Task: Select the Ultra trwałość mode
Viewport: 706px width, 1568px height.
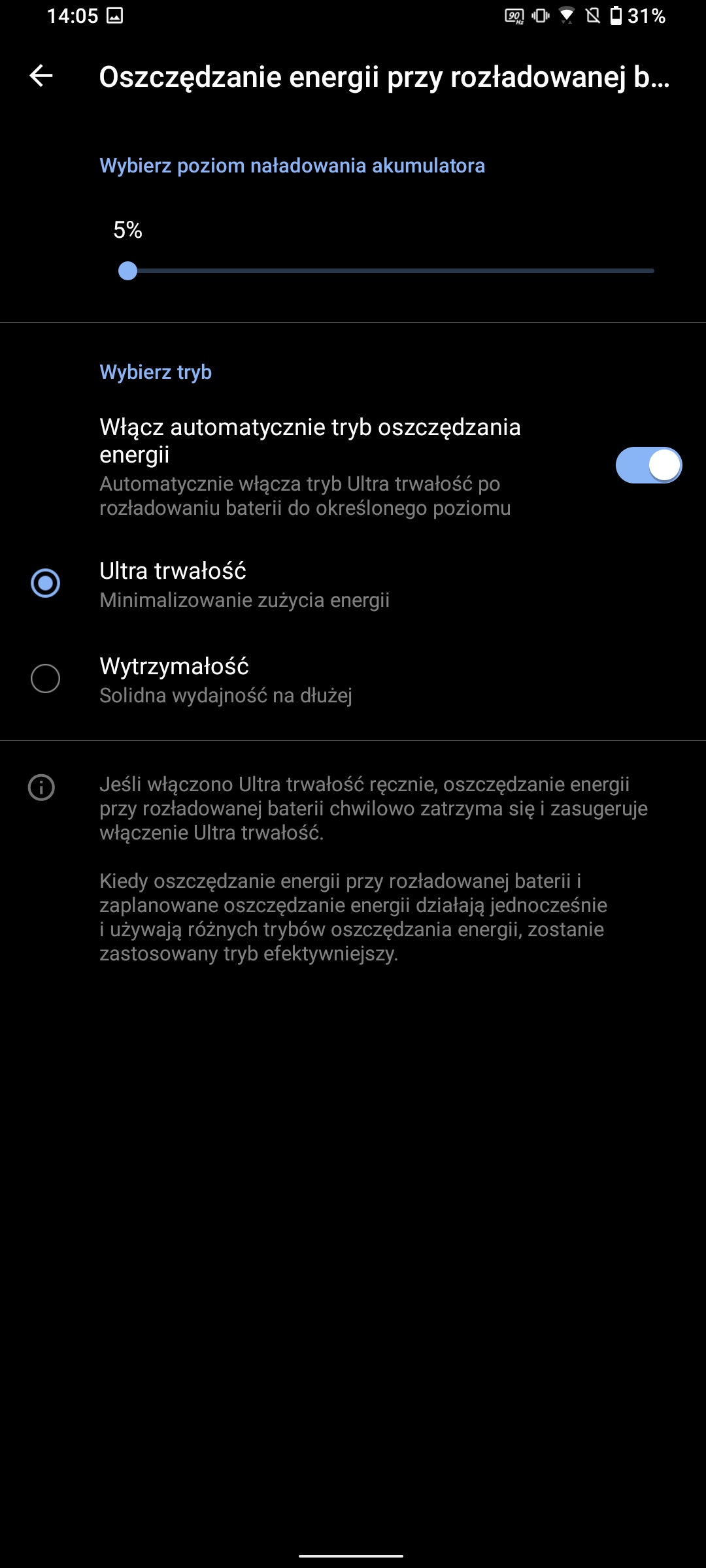Action: pyautogui.click(x=46, y=583)
